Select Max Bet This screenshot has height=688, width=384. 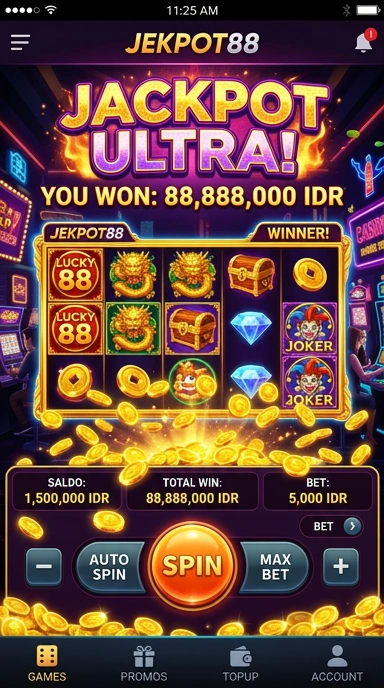(x=275, y=567)
